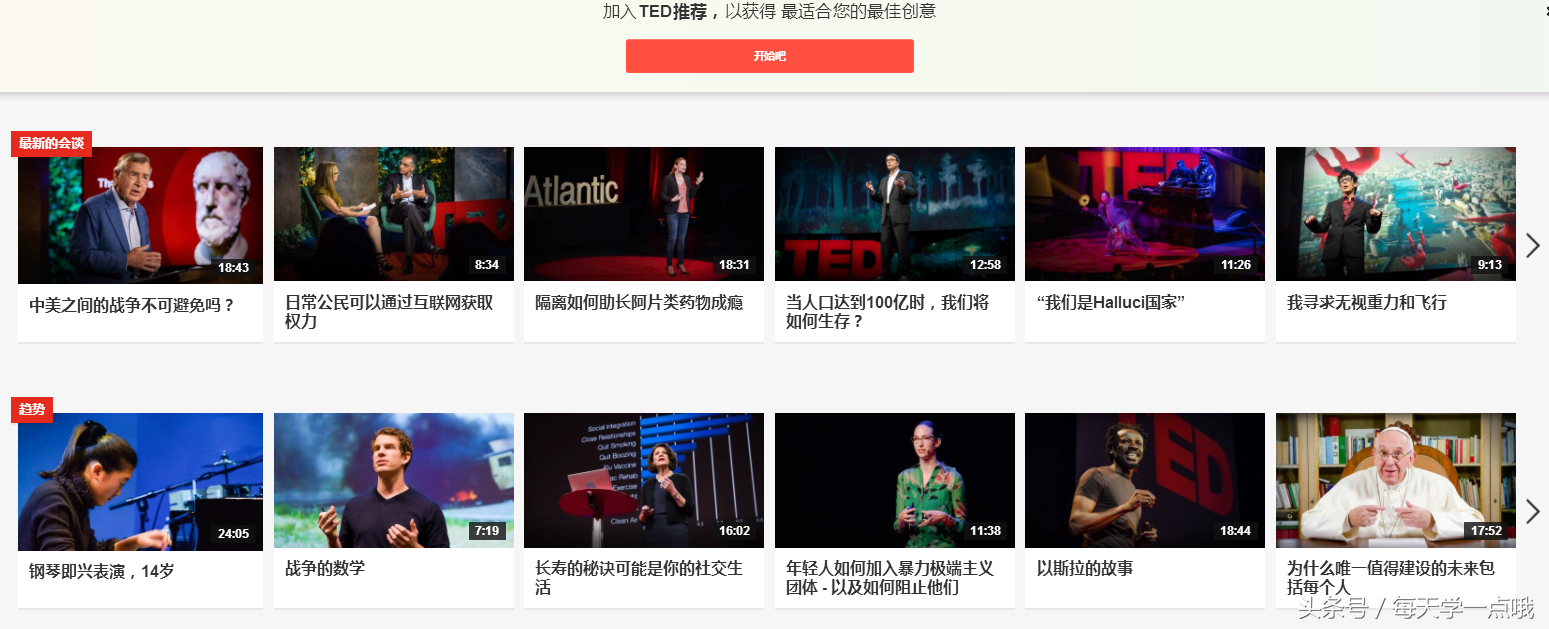This screenshot has height=629, width=1549.
Task: Open 年轻人如何加入暴力极端主义团体 talk
Action: (894, 481)
